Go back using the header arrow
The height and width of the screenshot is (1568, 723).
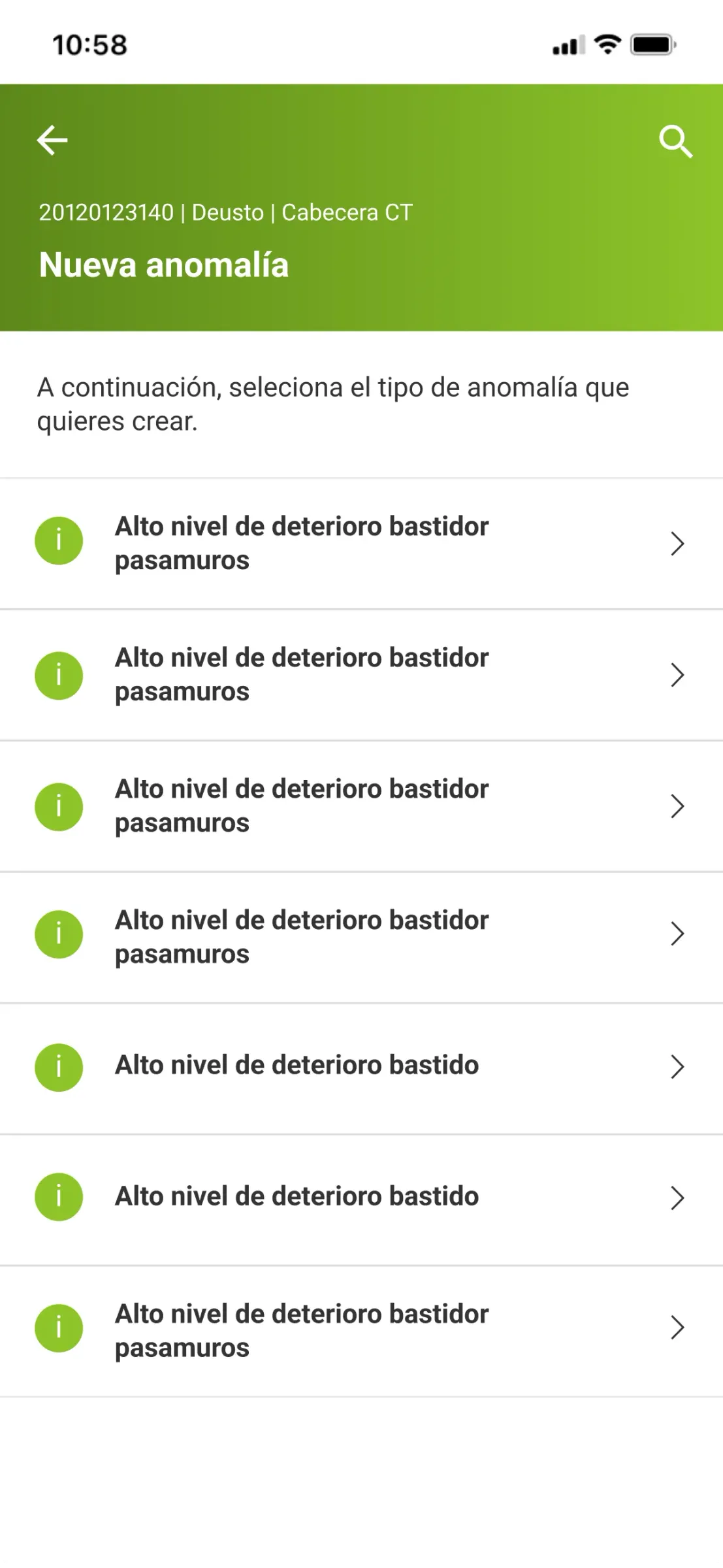click(52, 140)
